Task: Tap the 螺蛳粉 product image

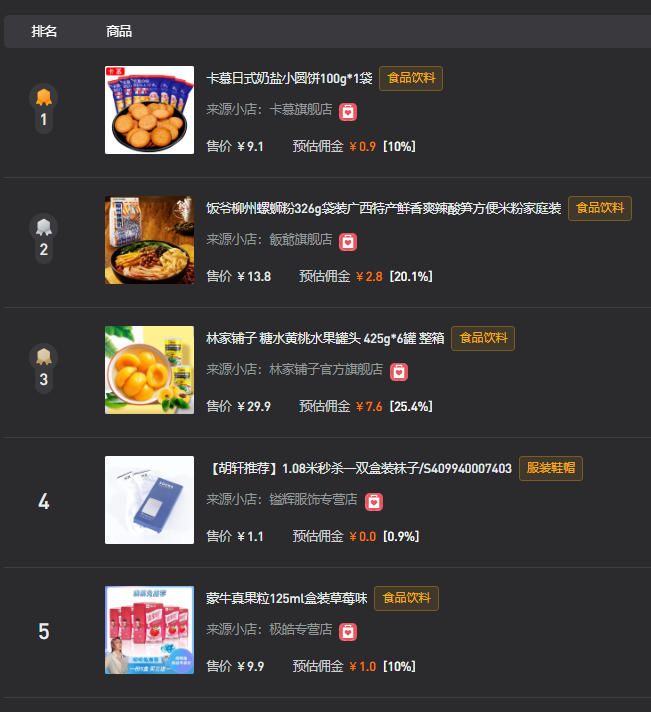Action: tap(149, 240)
